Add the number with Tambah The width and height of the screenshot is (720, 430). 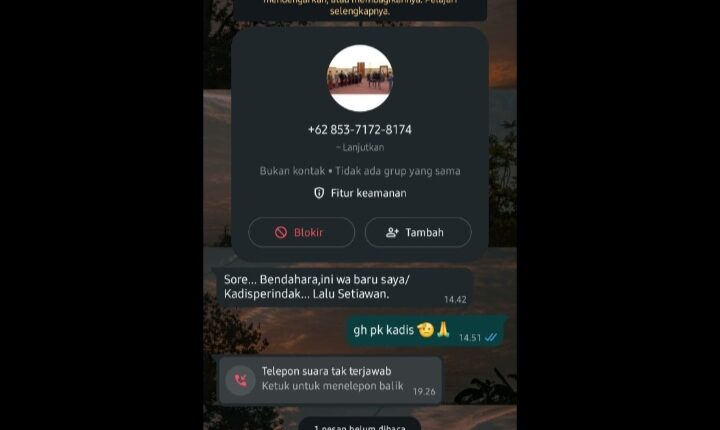(x=417, y=232)
